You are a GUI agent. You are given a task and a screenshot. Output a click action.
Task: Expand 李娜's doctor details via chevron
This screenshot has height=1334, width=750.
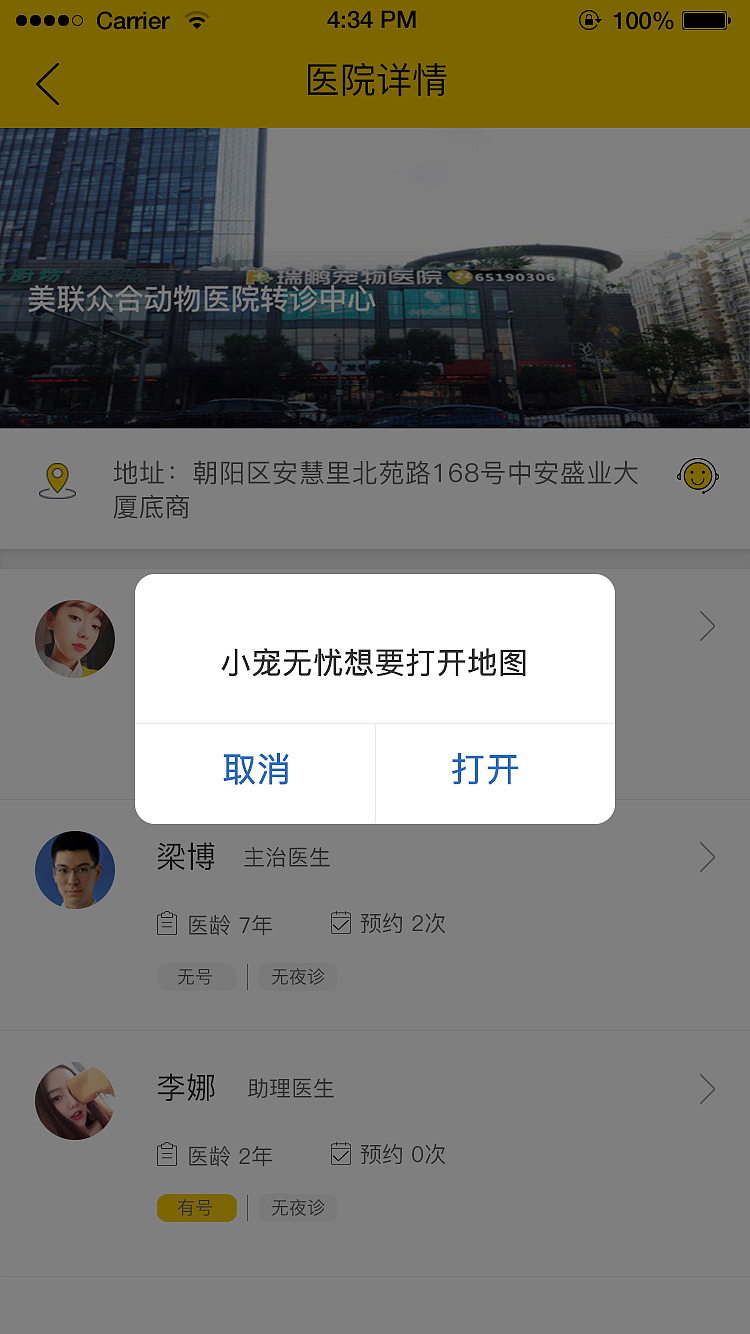[x=707, y=1089]
